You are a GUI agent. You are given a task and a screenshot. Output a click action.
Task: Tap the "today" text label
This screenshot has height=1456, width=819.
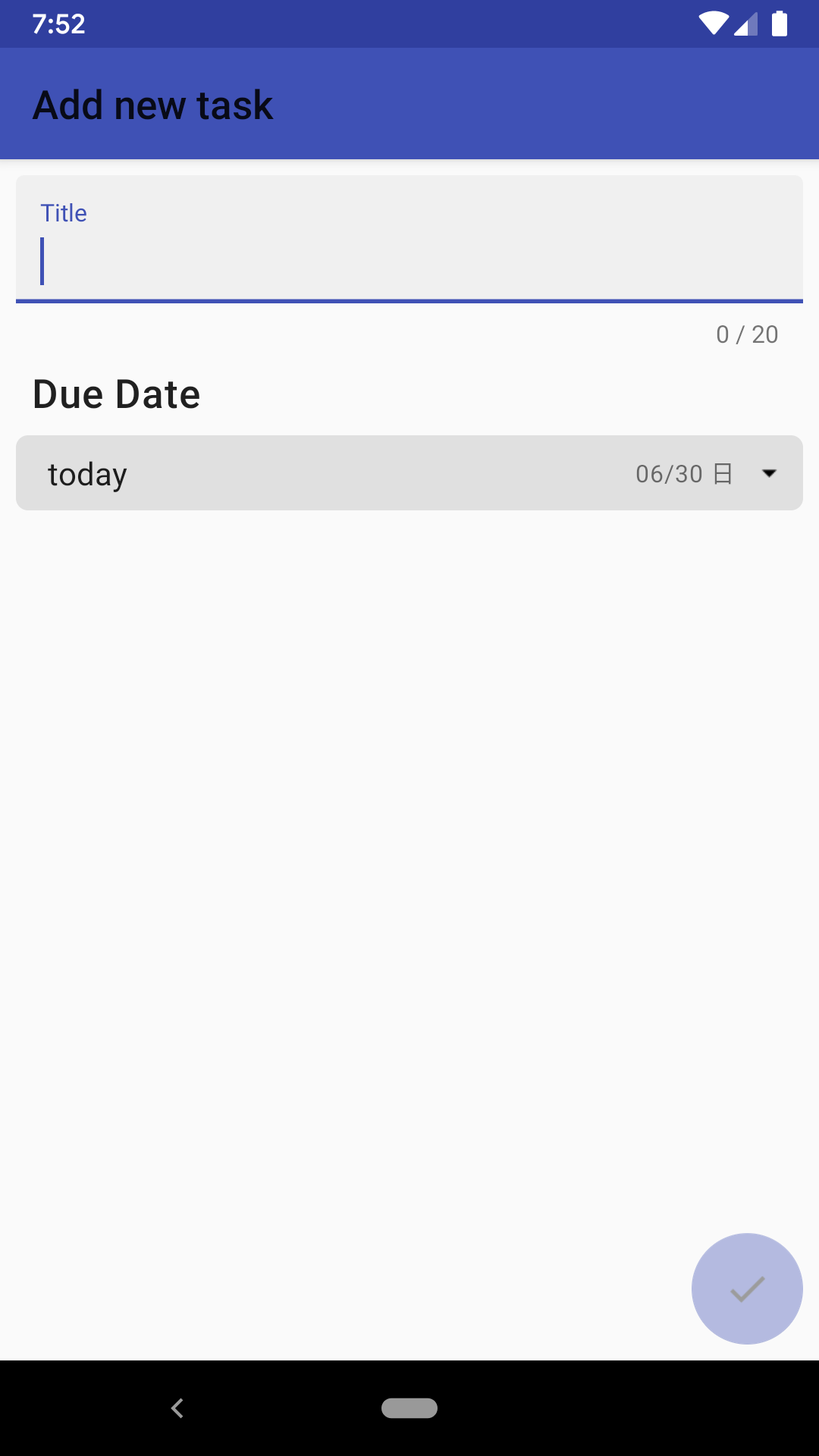87,472
